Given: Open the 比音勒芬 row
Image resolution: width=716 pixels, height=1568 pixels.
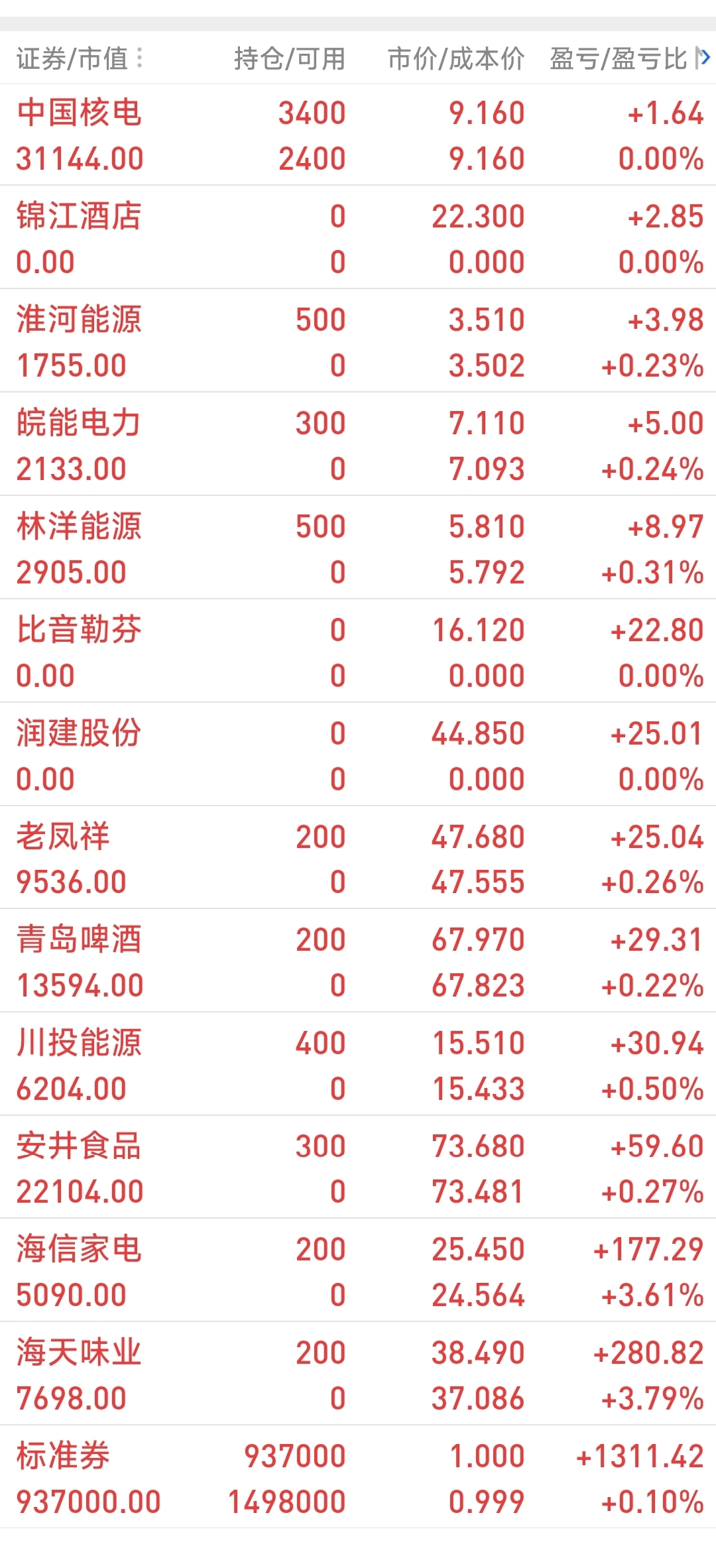Looking at the screenshot, I should [358, 651].
